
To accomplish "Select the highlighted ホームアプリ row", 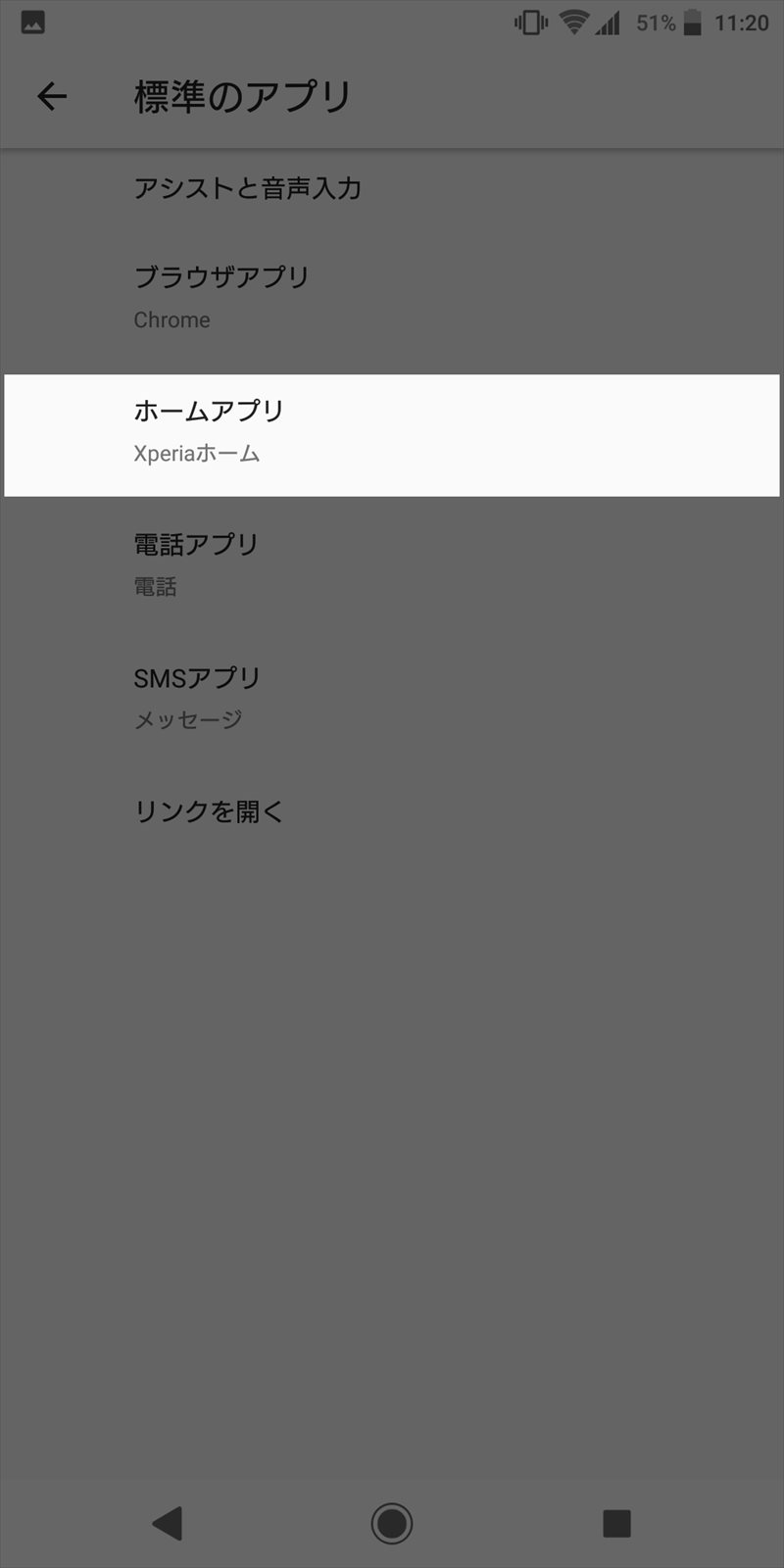I will point(392,435).
